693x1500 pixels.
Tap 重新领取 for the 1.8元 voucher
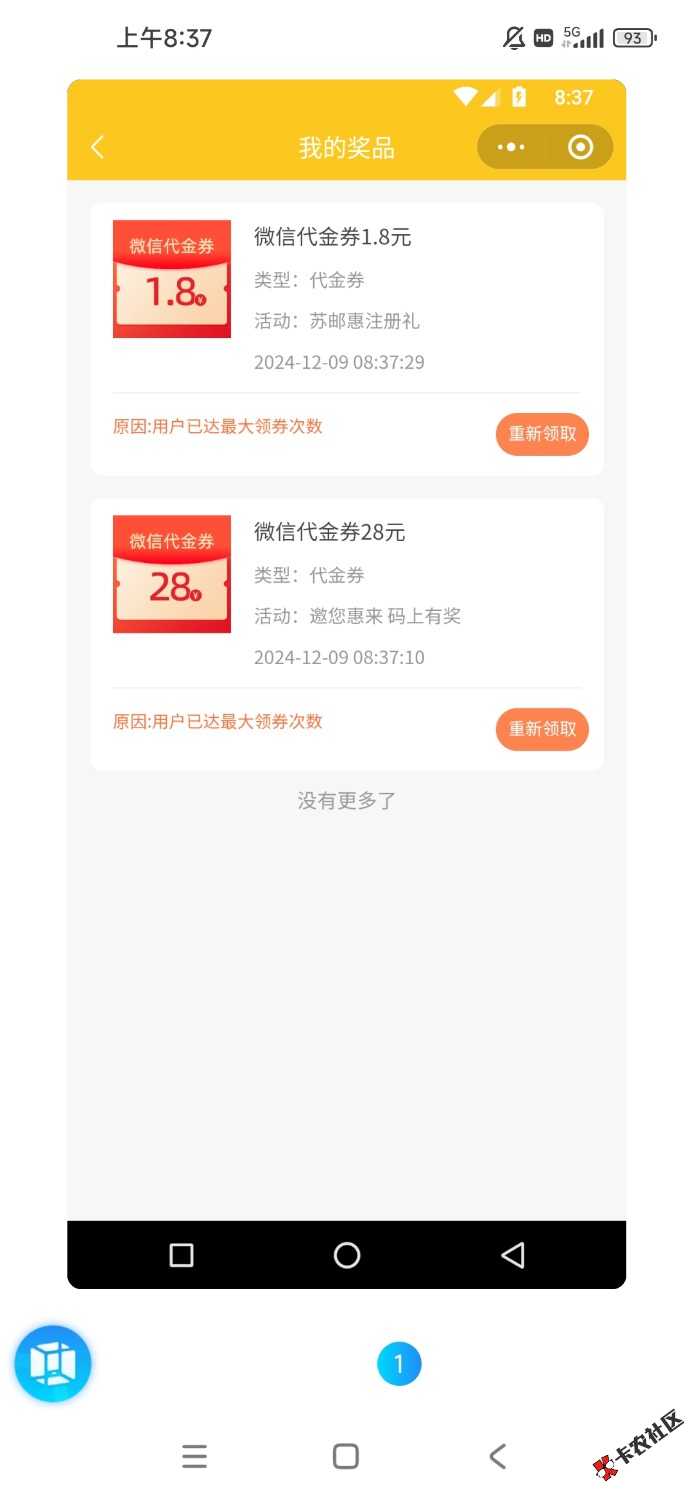coord(542,434)
